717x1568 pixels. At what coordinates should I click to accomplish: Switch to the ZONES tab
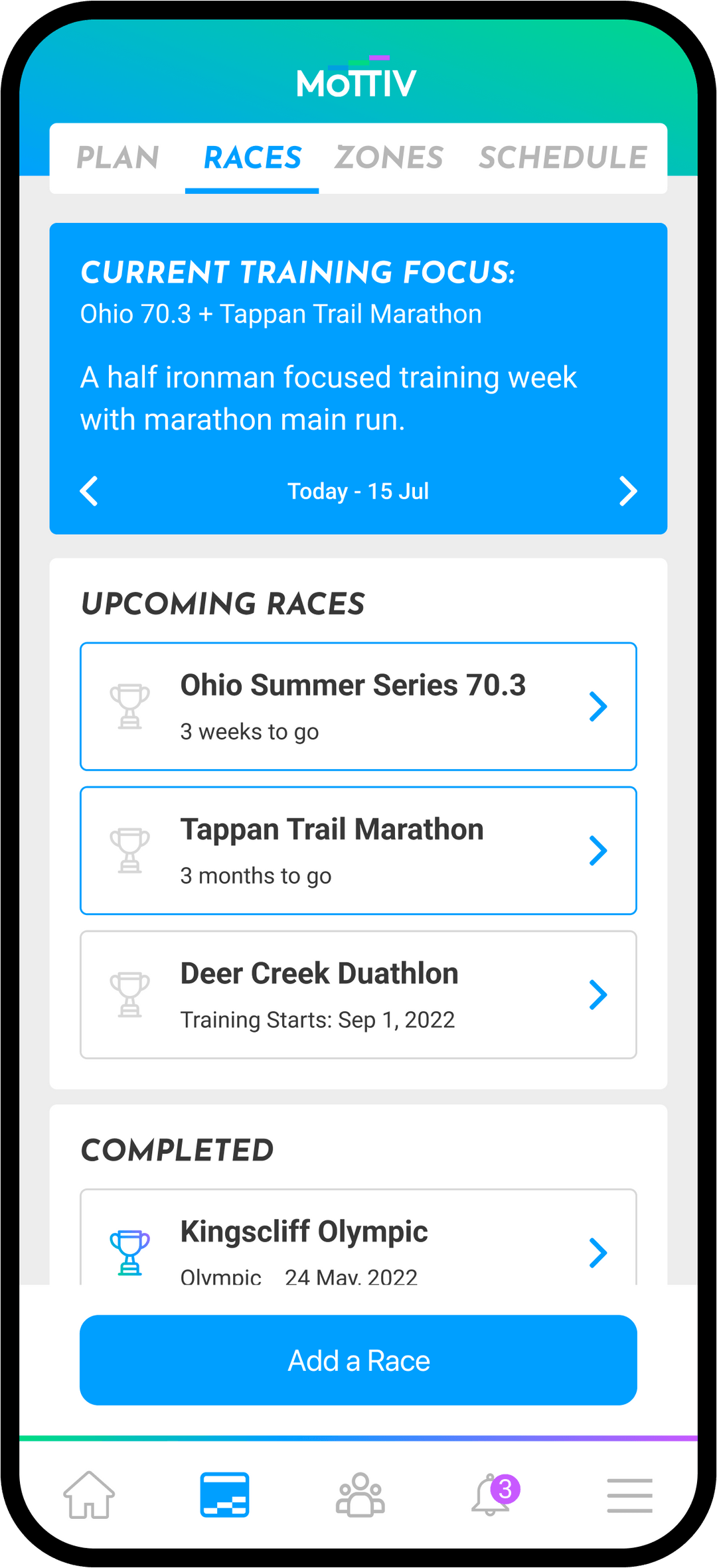(x=388, y=158)
